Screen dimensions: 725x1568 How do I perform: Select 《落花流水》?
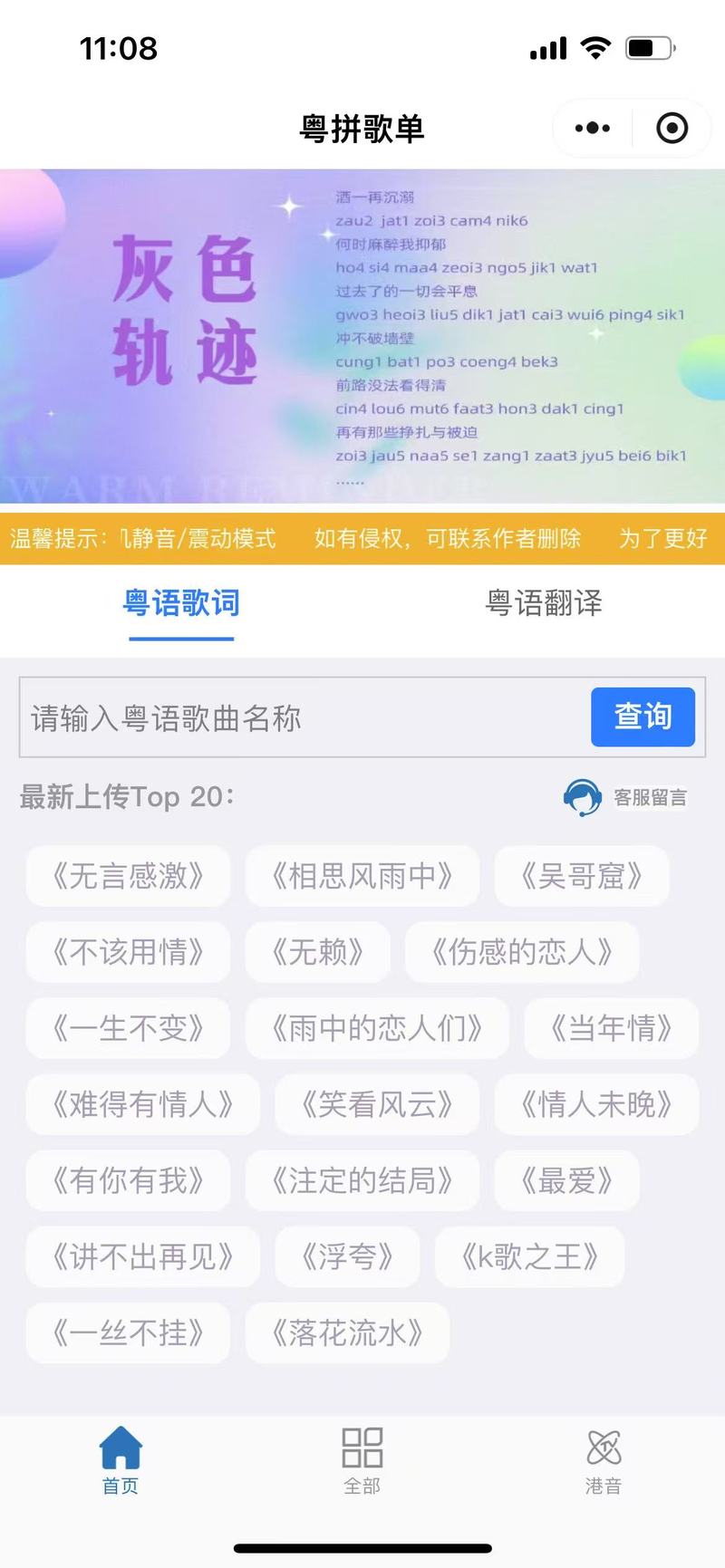(x=348, y=1332)
